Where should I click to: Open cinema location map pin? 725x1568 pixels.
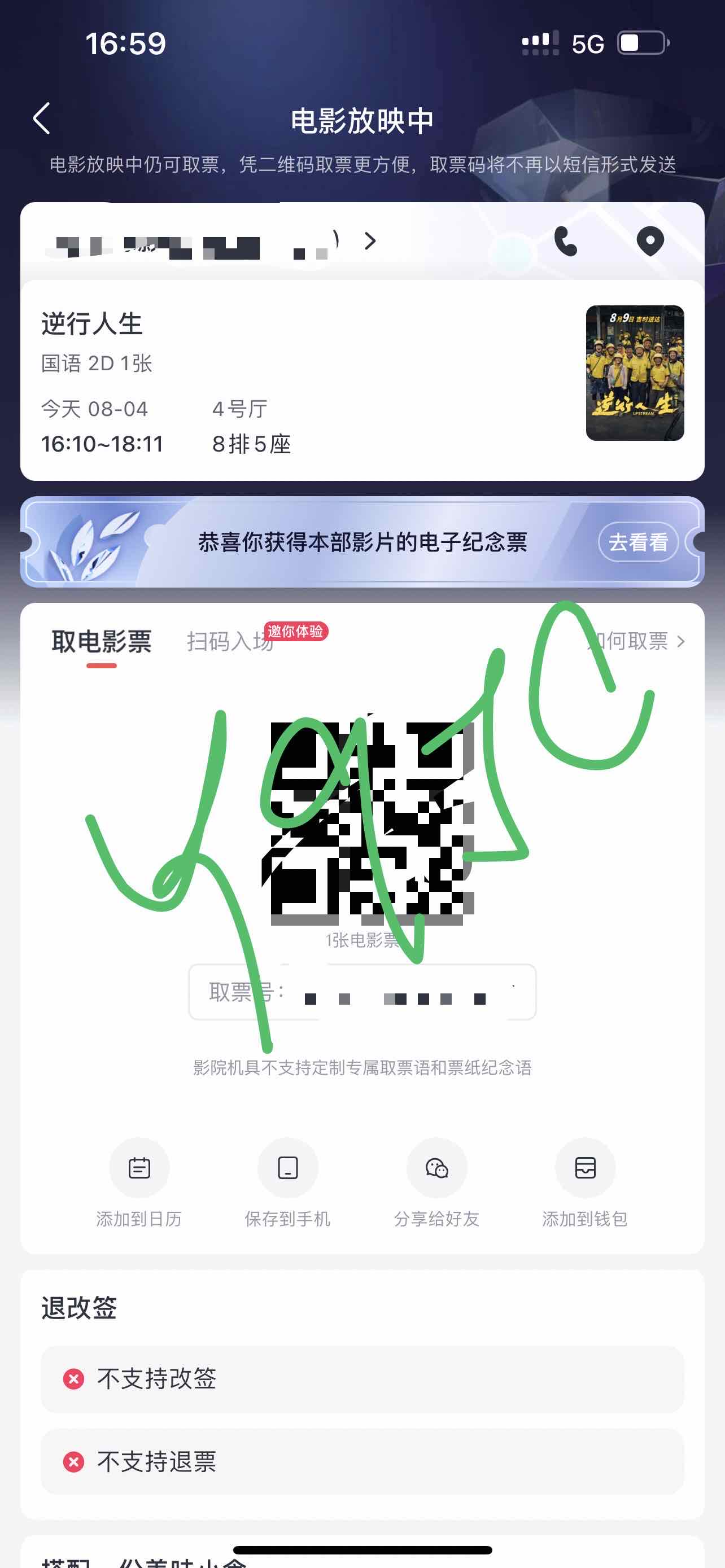(649, 241)
